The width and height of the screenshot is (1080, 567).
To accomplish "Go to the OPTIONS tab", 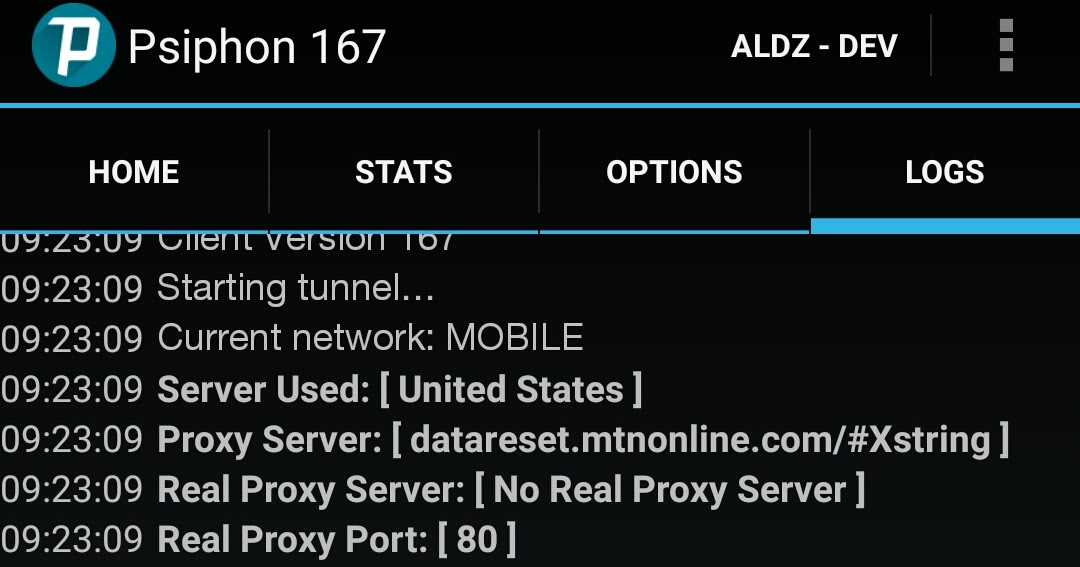I will (x=674, y=172).
